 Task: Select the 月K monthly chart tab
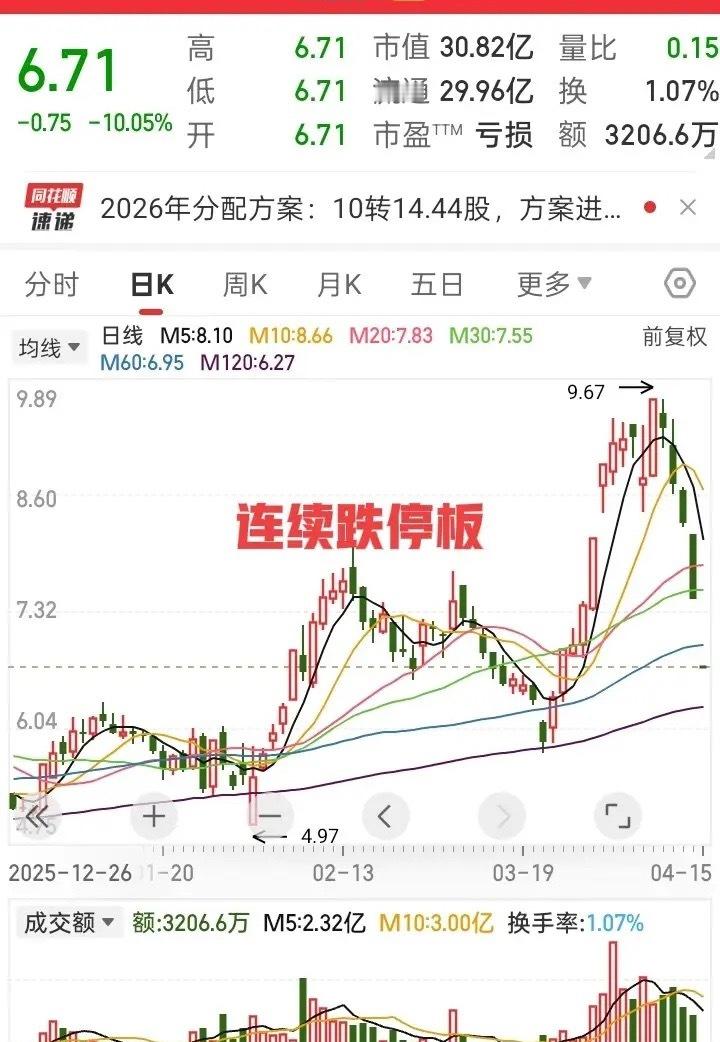click(341, 284)
